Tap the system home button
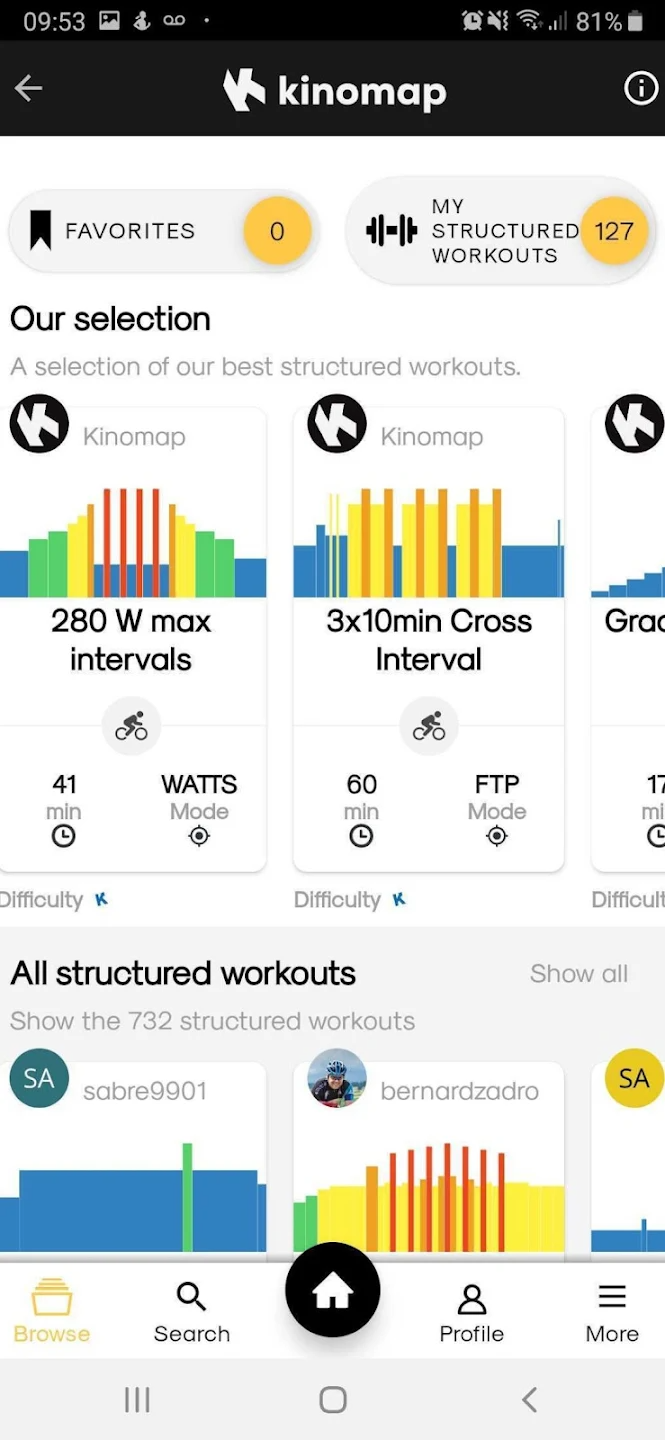This screenshot has height=1440, width=665. click(x=333, y=1400)
